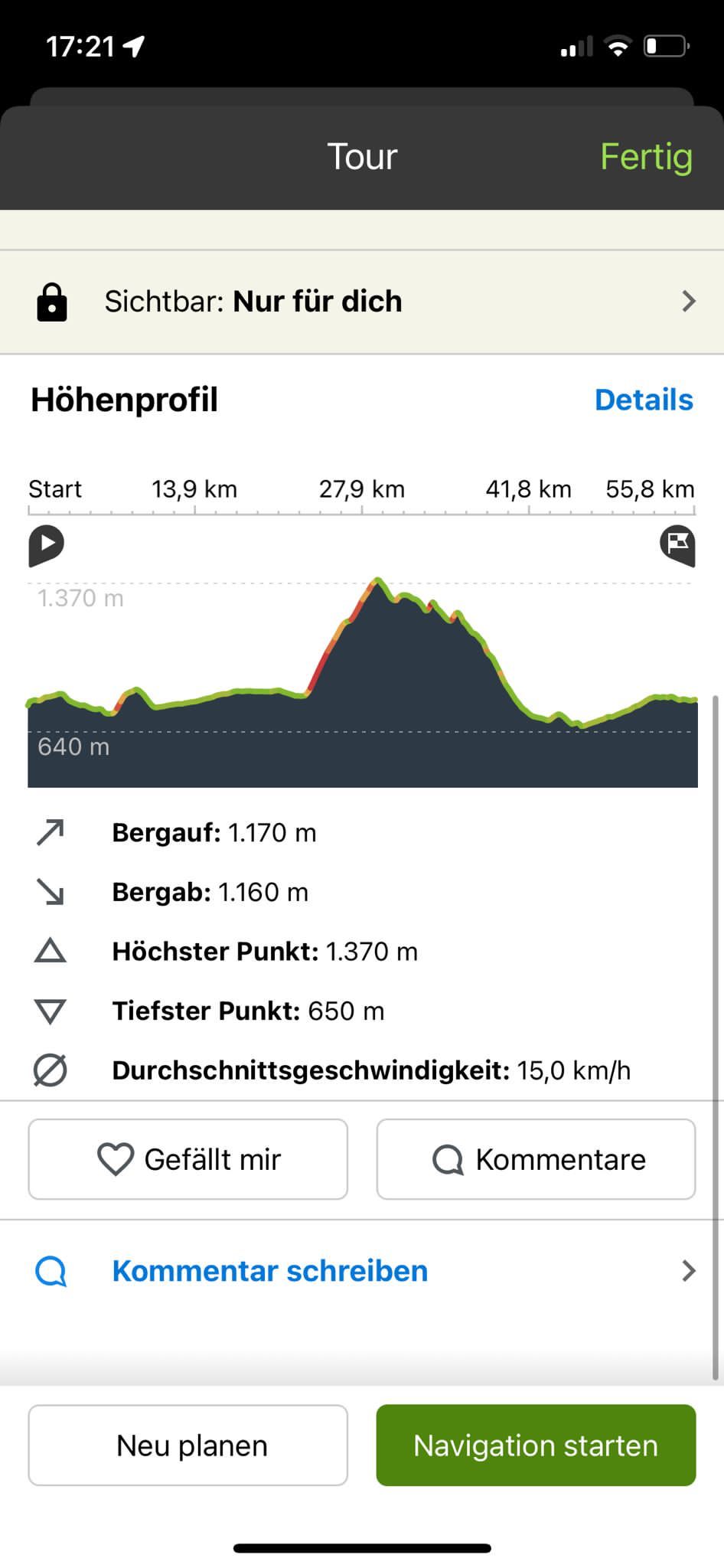Open Kommentar schreiben row
The image size is (724, 1568).
click(362, 1271)
